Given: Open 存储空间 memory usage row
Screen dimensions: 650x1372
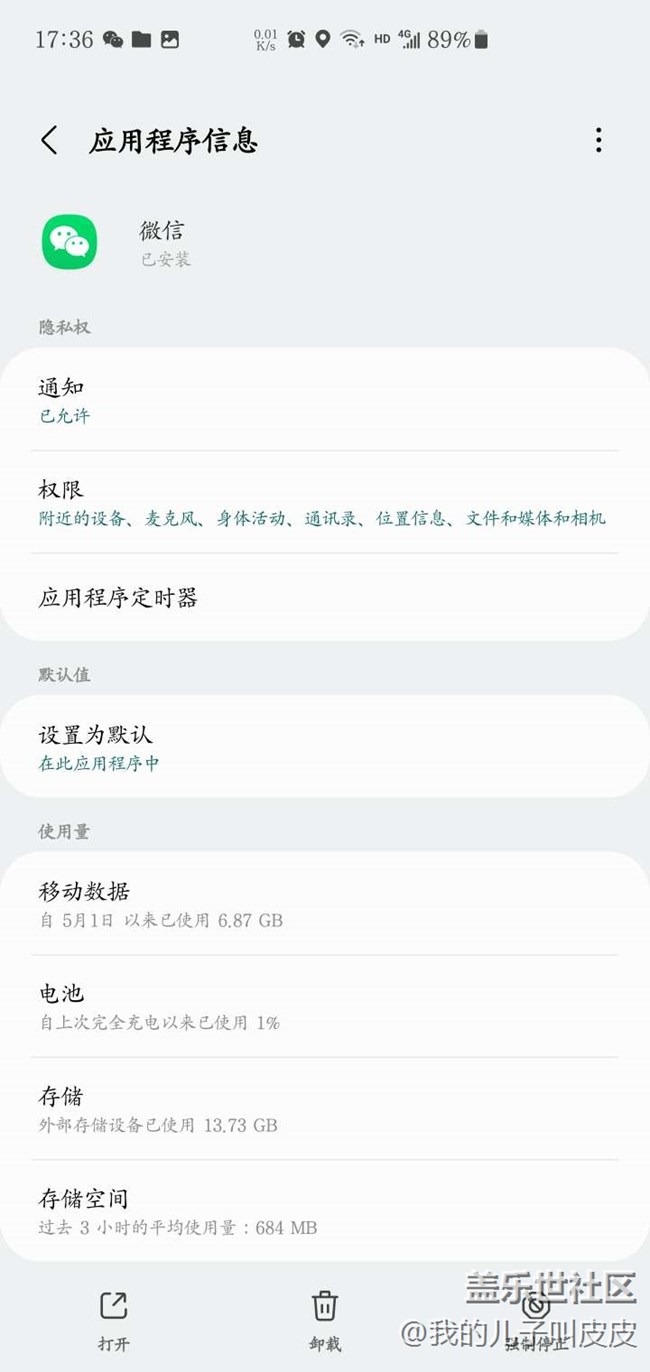Looking at the screenshot, I should pos(325,1211).
